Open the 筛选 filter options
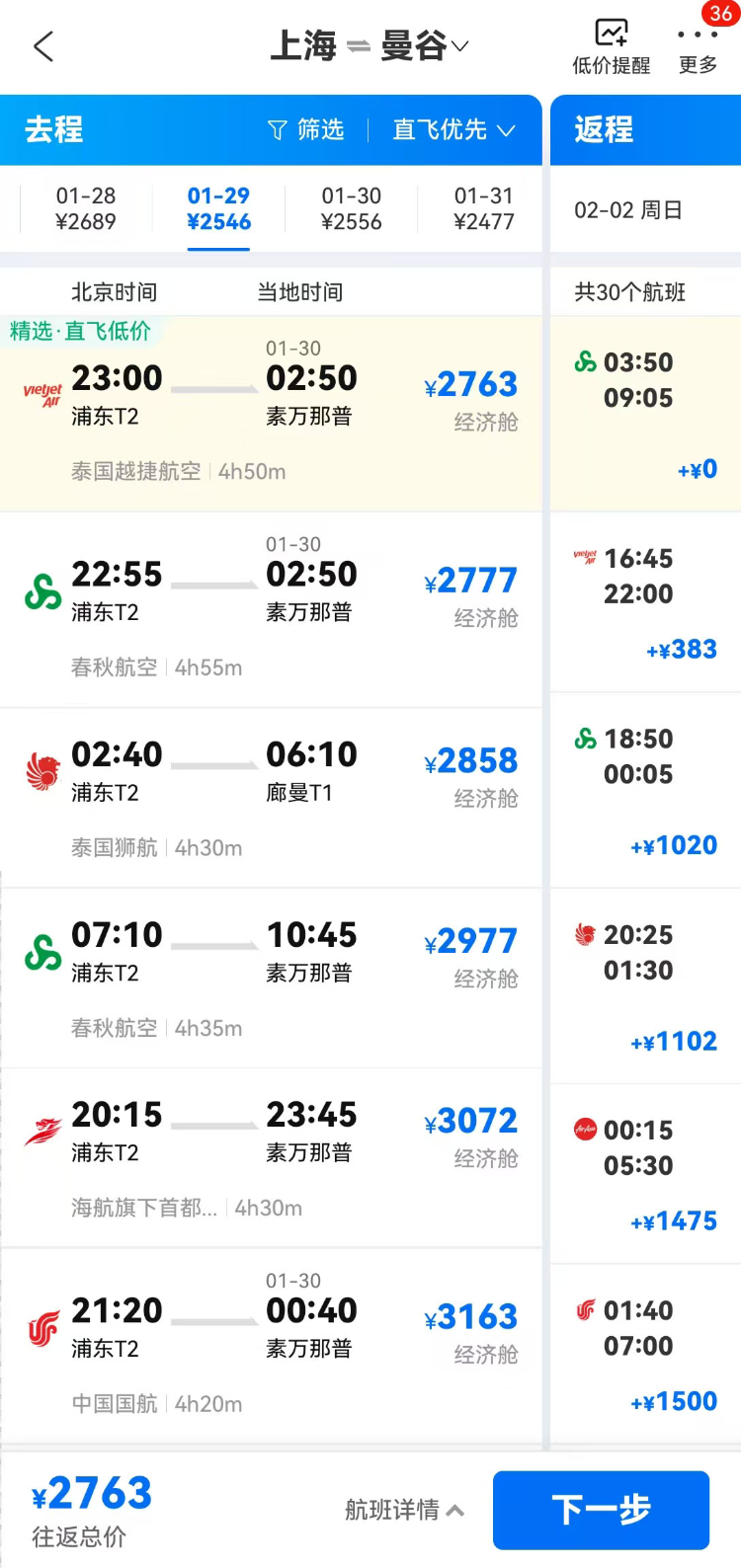Viewport: 741px width, 1568px height. (306, 130)
